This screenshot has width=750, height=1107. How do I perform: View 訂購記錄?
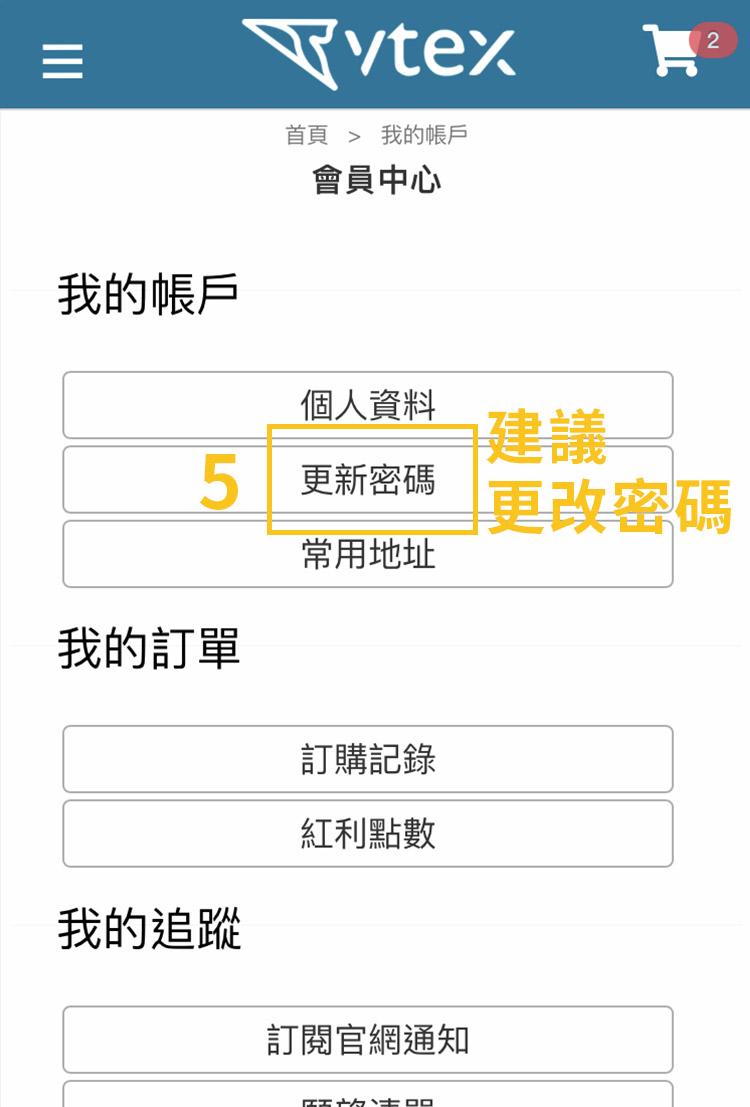point(368,759)
